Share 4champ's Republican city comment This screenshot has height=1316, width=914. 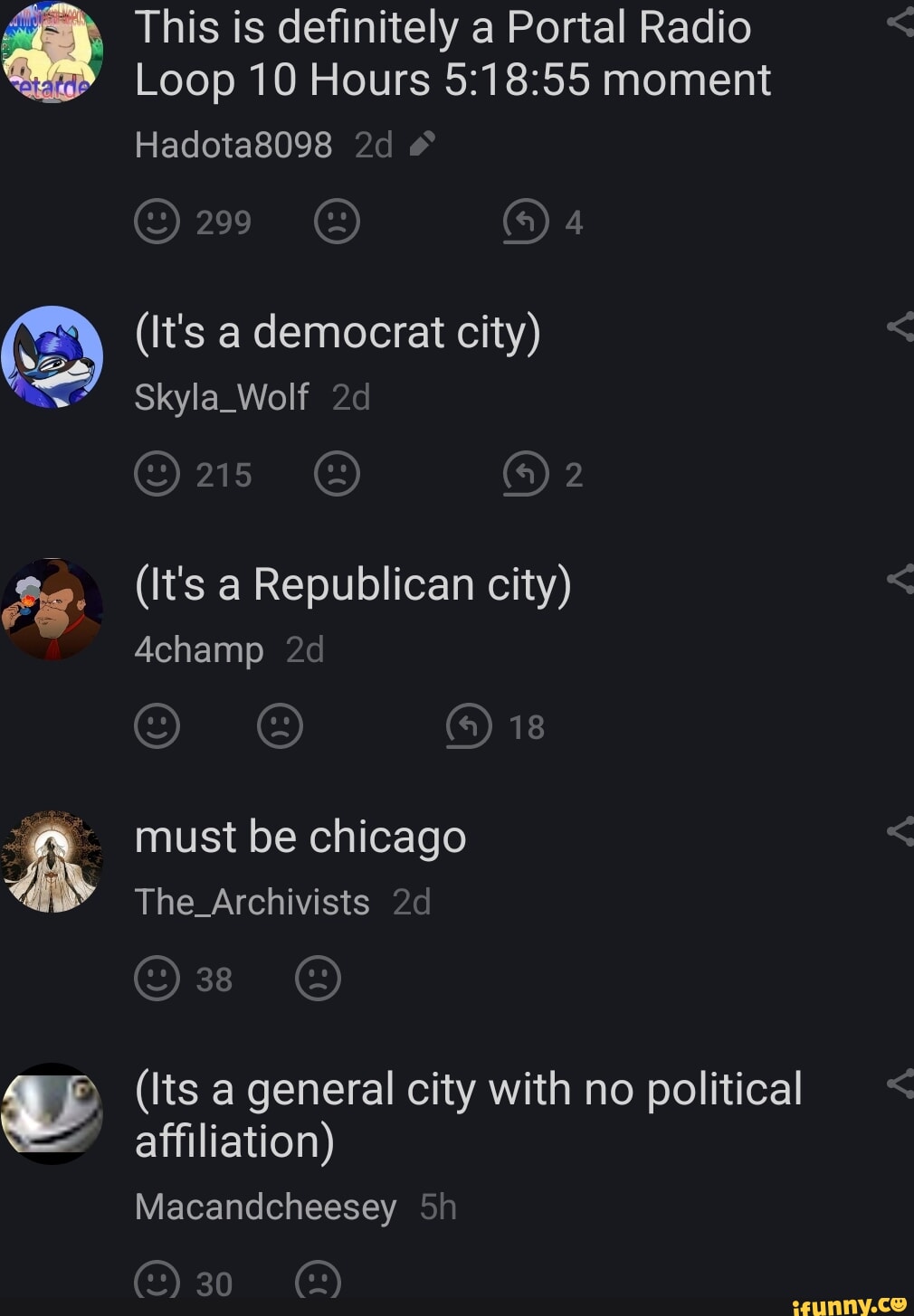pyautogui.click(x=900, y=578)
